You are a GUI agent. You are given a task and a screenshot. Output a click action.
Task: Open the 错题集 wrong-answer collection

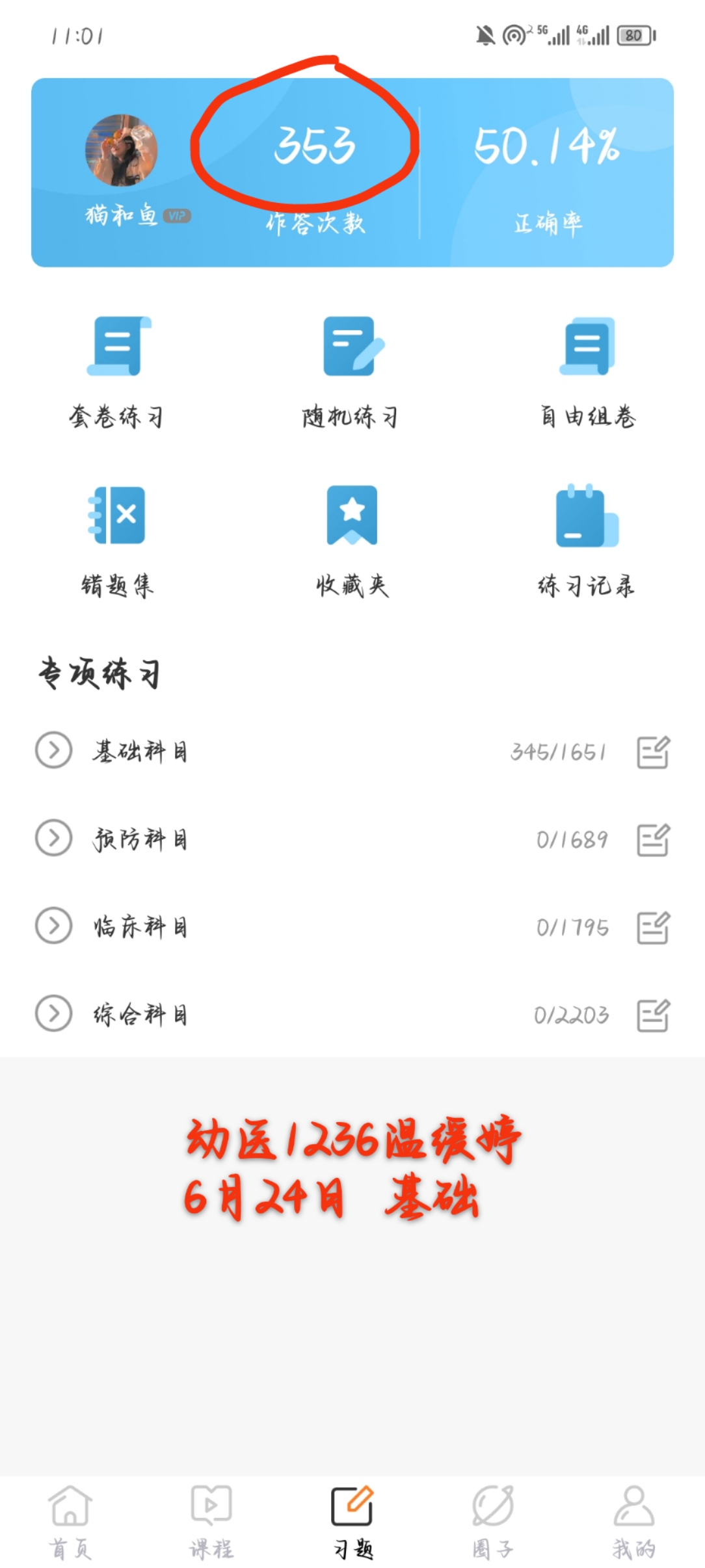pyautogui.click(x=118, y=541)
